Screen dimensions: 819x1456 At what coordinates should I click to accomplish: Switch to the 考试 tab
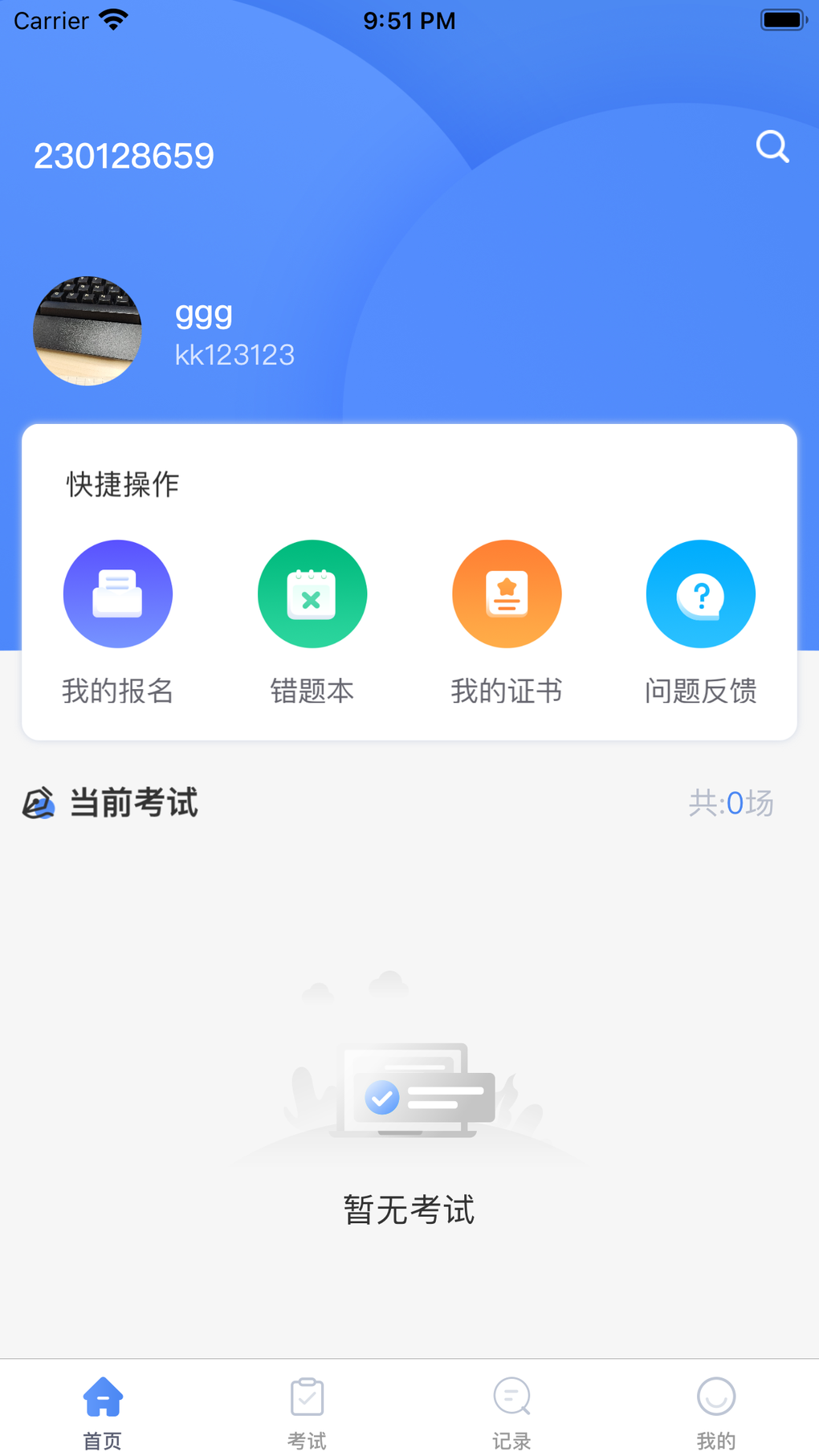pyautogui.click(x=307, y=1410)
